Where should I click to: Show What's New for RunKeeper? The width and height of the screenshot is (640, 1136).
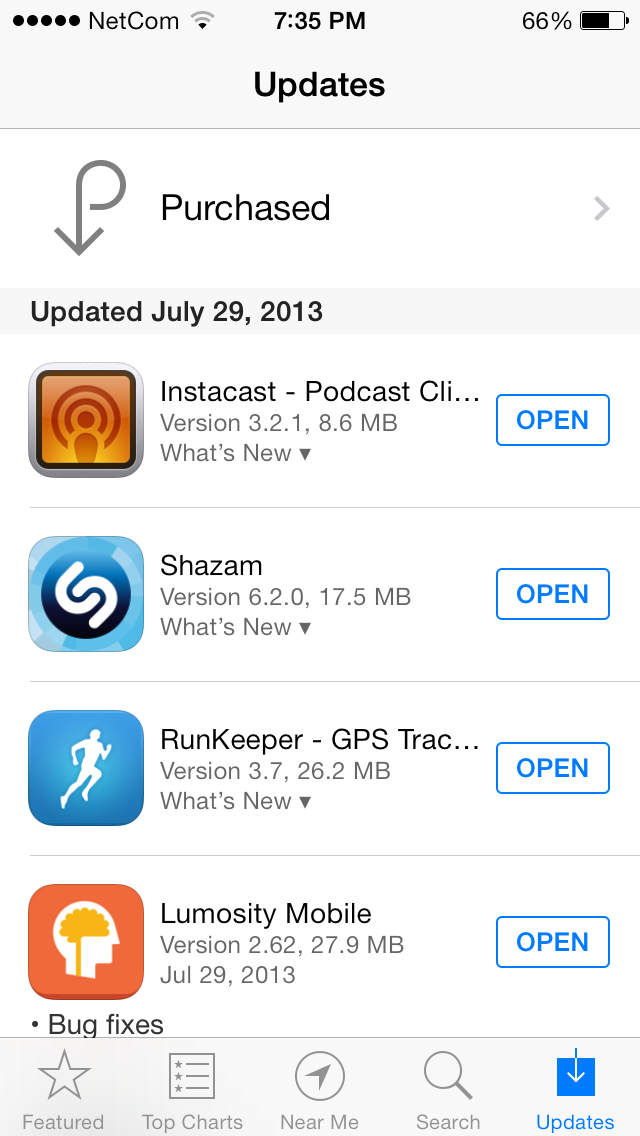tap(236, 801)
